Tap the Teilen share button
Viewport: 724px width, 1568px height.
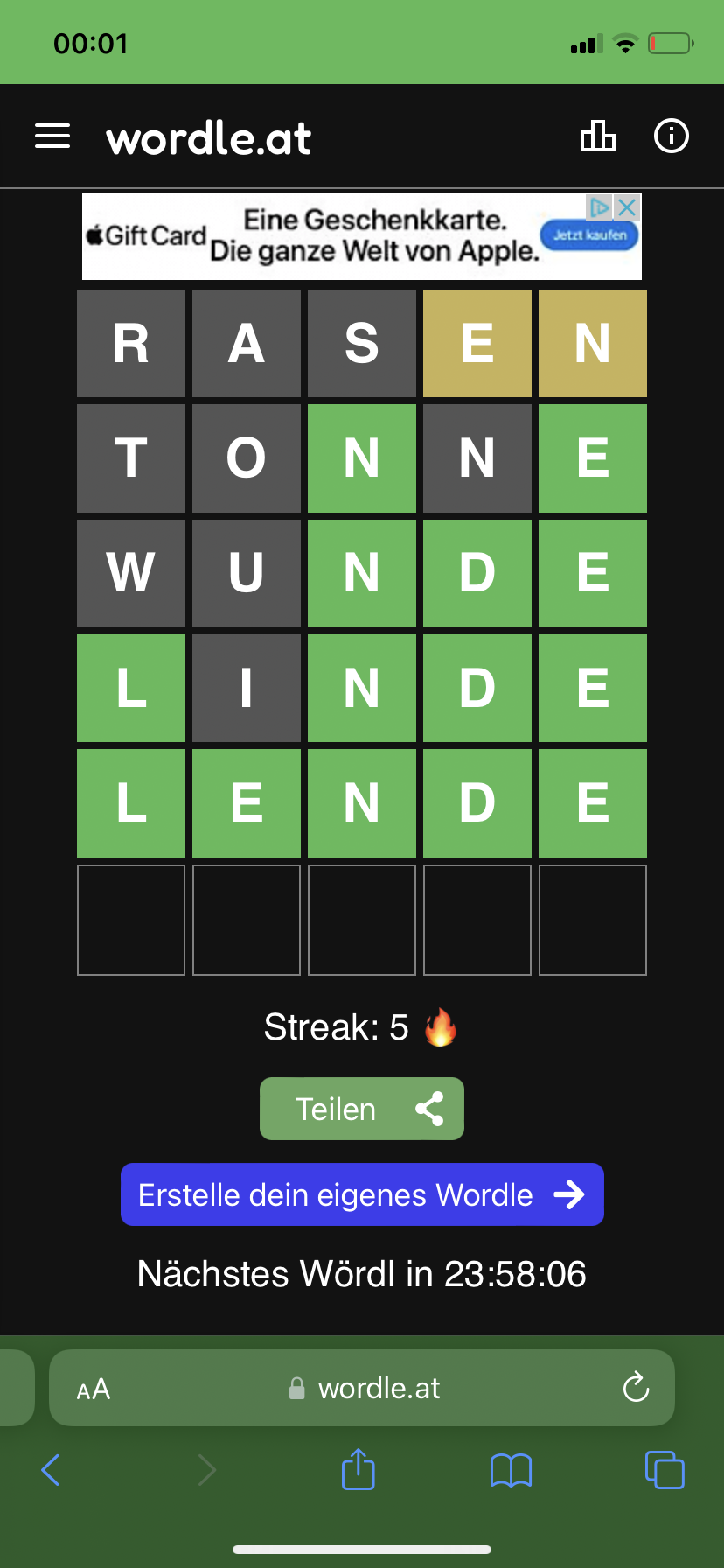[362, 1109]
